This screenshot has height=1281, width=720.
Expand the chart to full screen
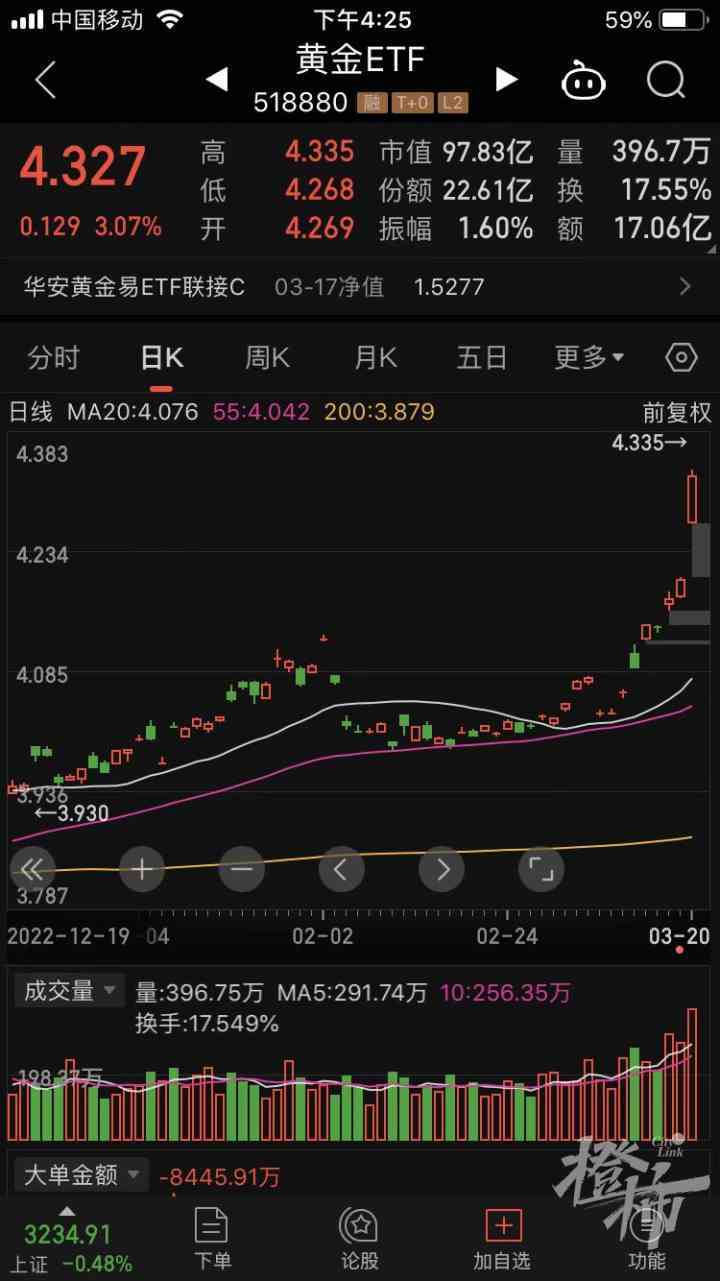tap(541, 869)
